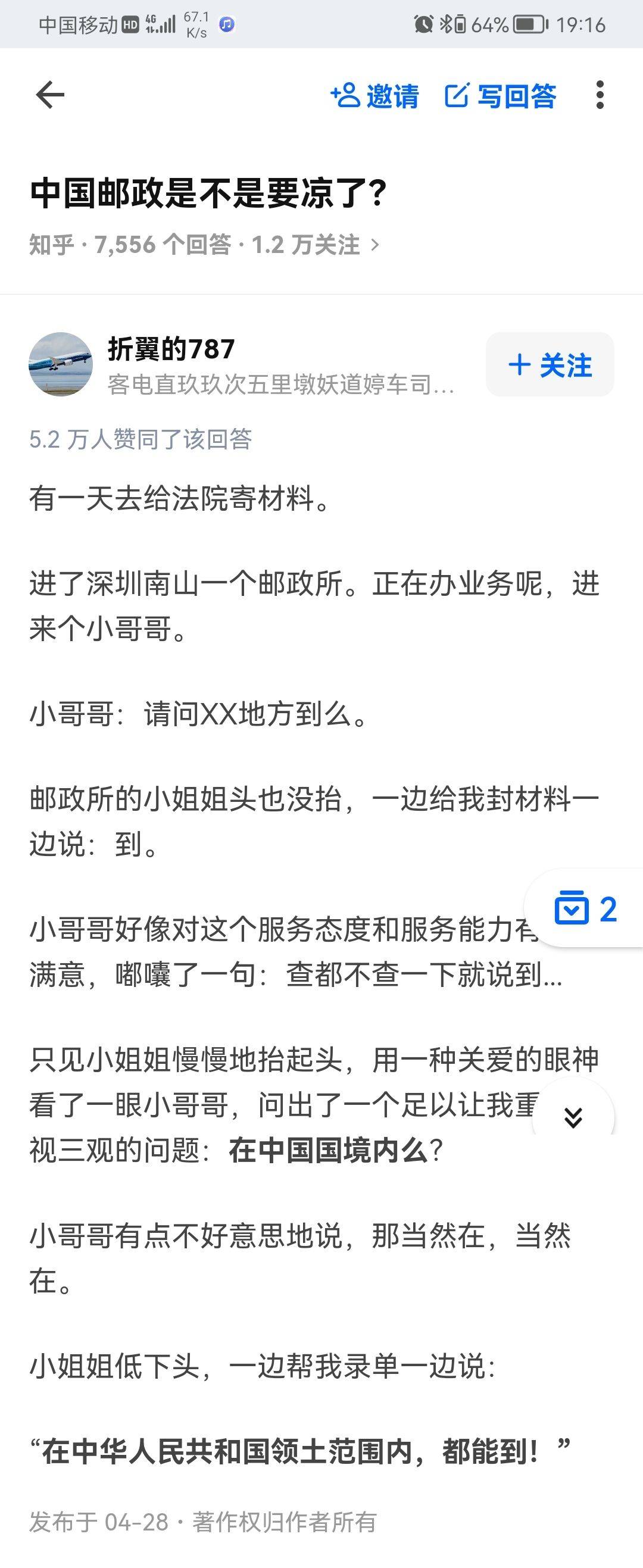Screen dimensions: 643x1568
Task: Open author profile via the name 折翼的787
Action: [171, 349]
